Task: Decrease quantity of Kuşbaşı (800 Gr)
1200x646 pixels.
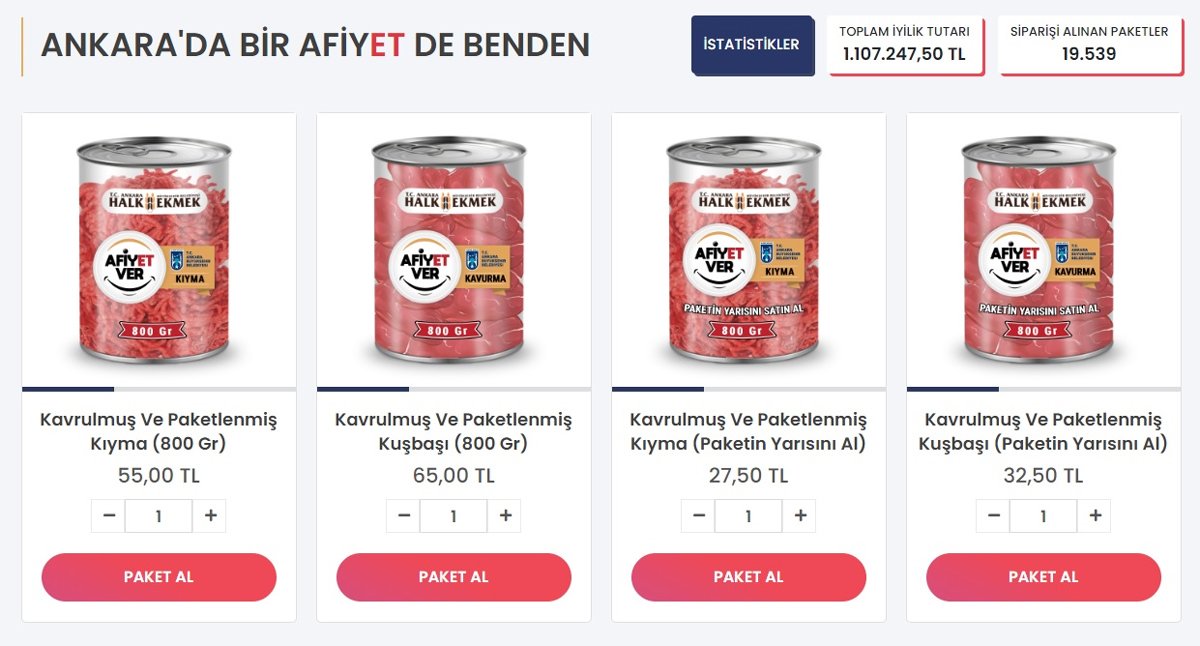Action: (x=404, y=516)
